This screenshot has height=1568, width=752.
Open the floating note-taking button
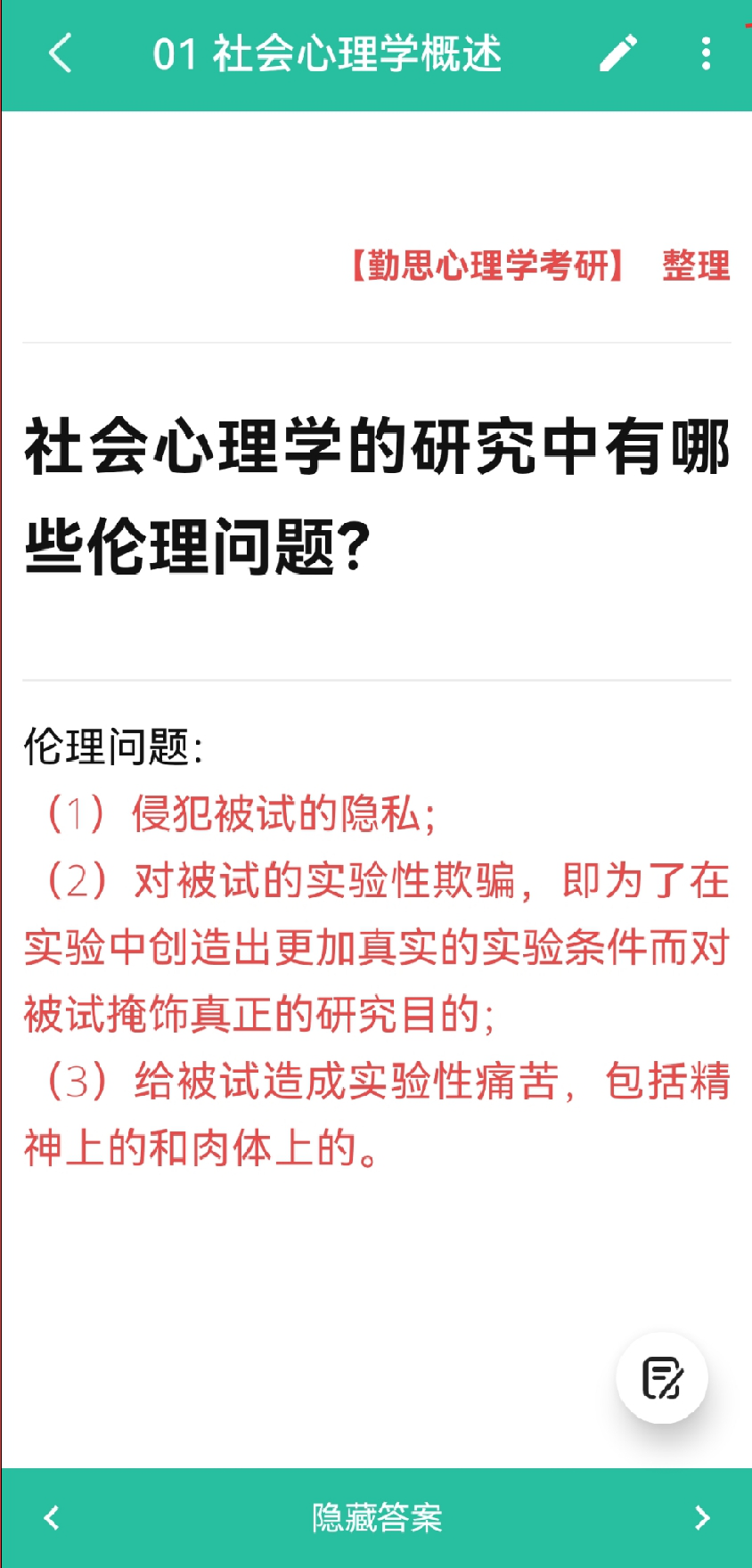click(662, 1377)
